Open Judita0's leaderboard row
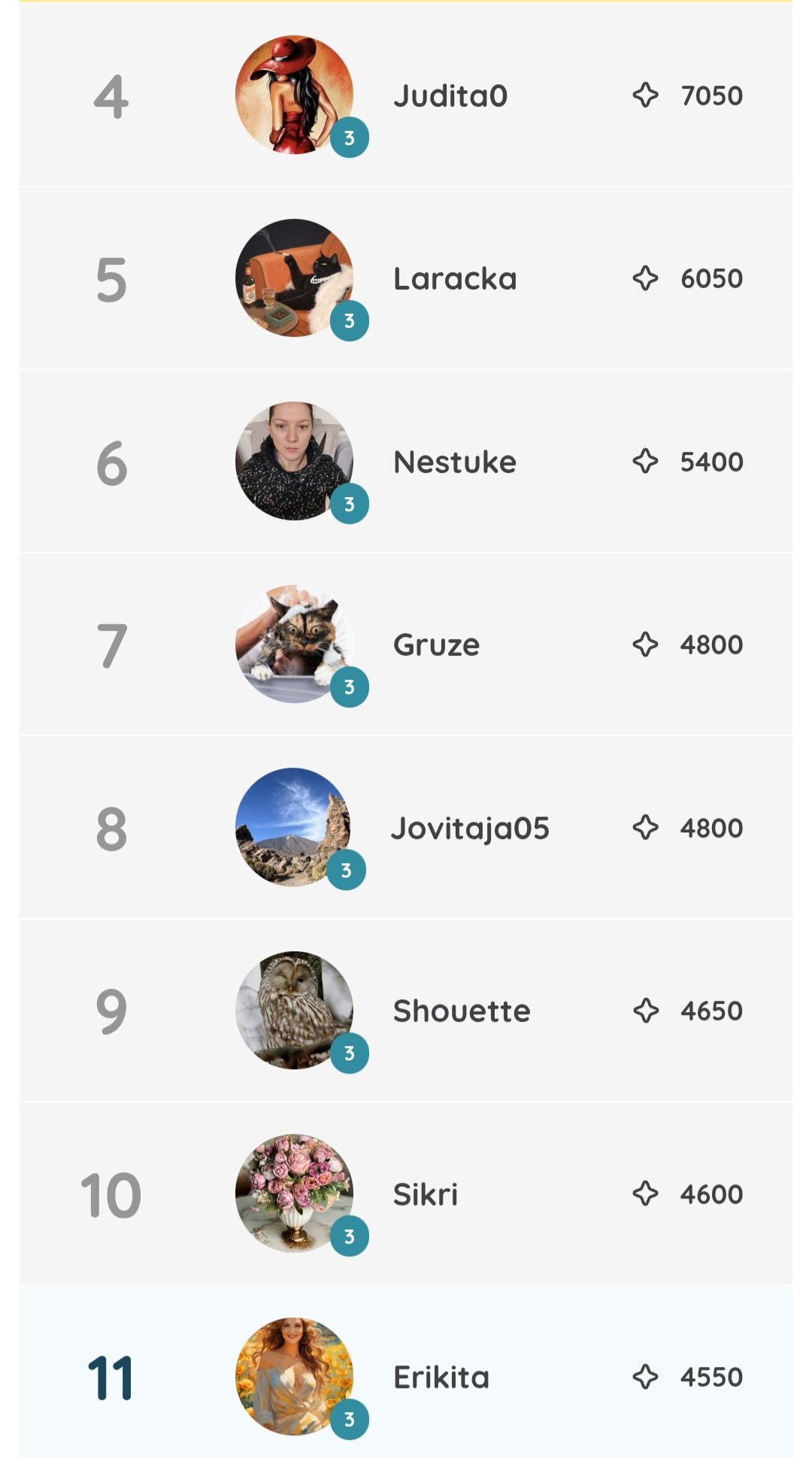Viewport: 812px width, 1458px height. [406, 95]
